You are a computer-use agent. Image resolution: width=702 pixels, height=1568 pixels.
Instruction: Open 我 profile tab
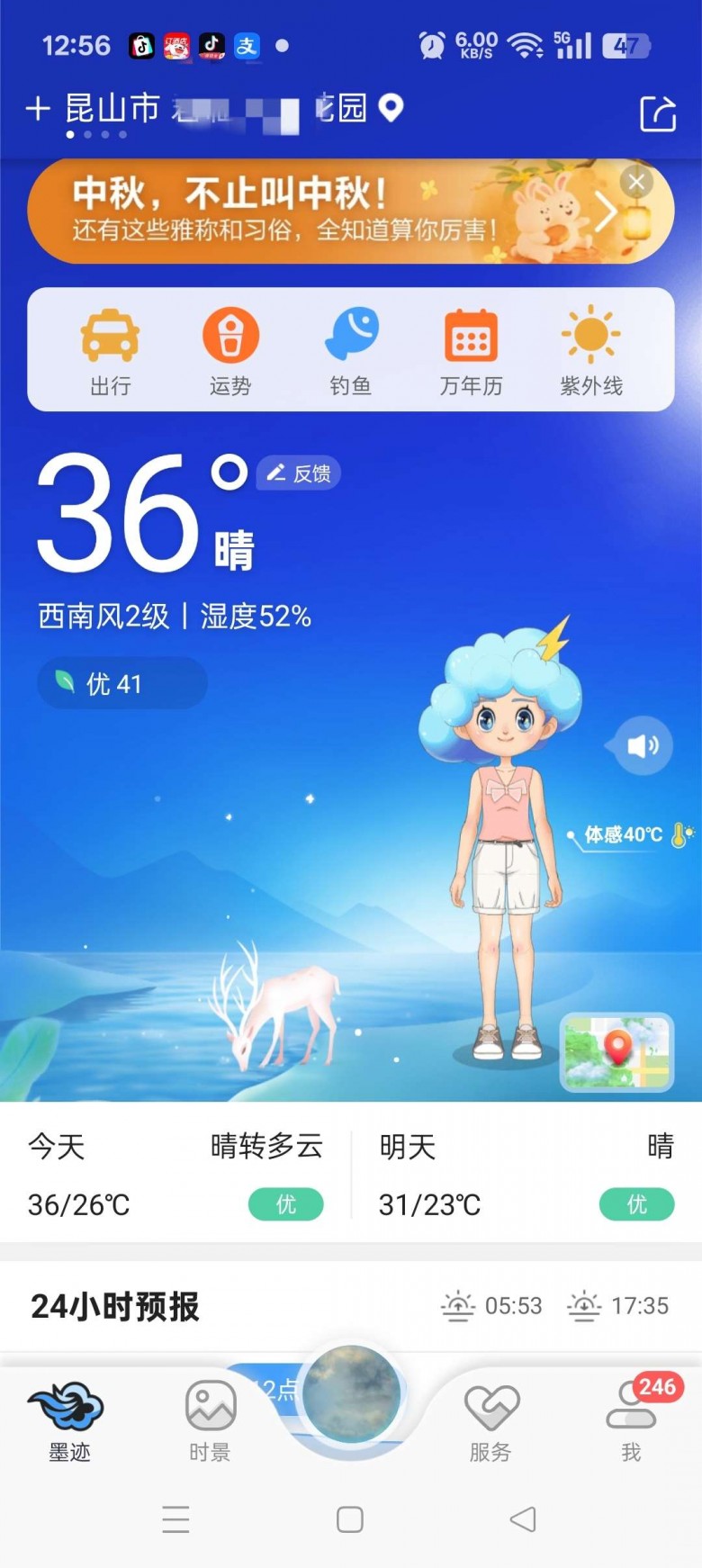coord(631,1419)
